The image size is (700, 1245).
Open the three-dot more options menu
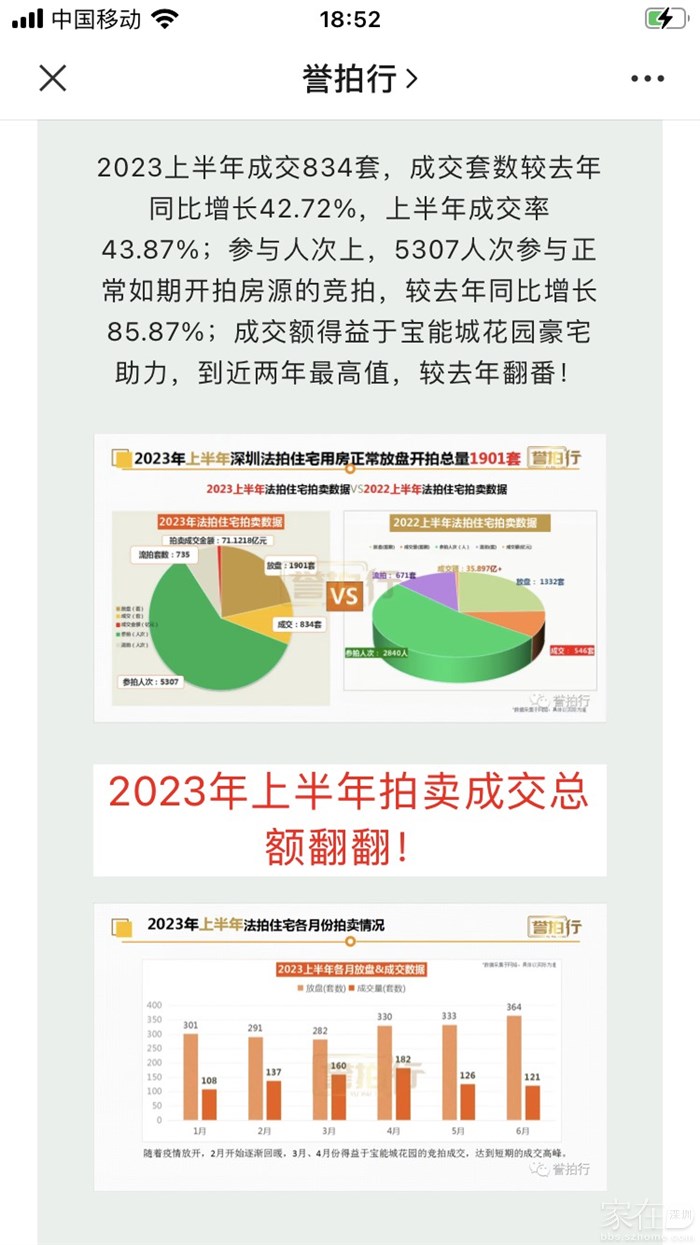point(647,79)
